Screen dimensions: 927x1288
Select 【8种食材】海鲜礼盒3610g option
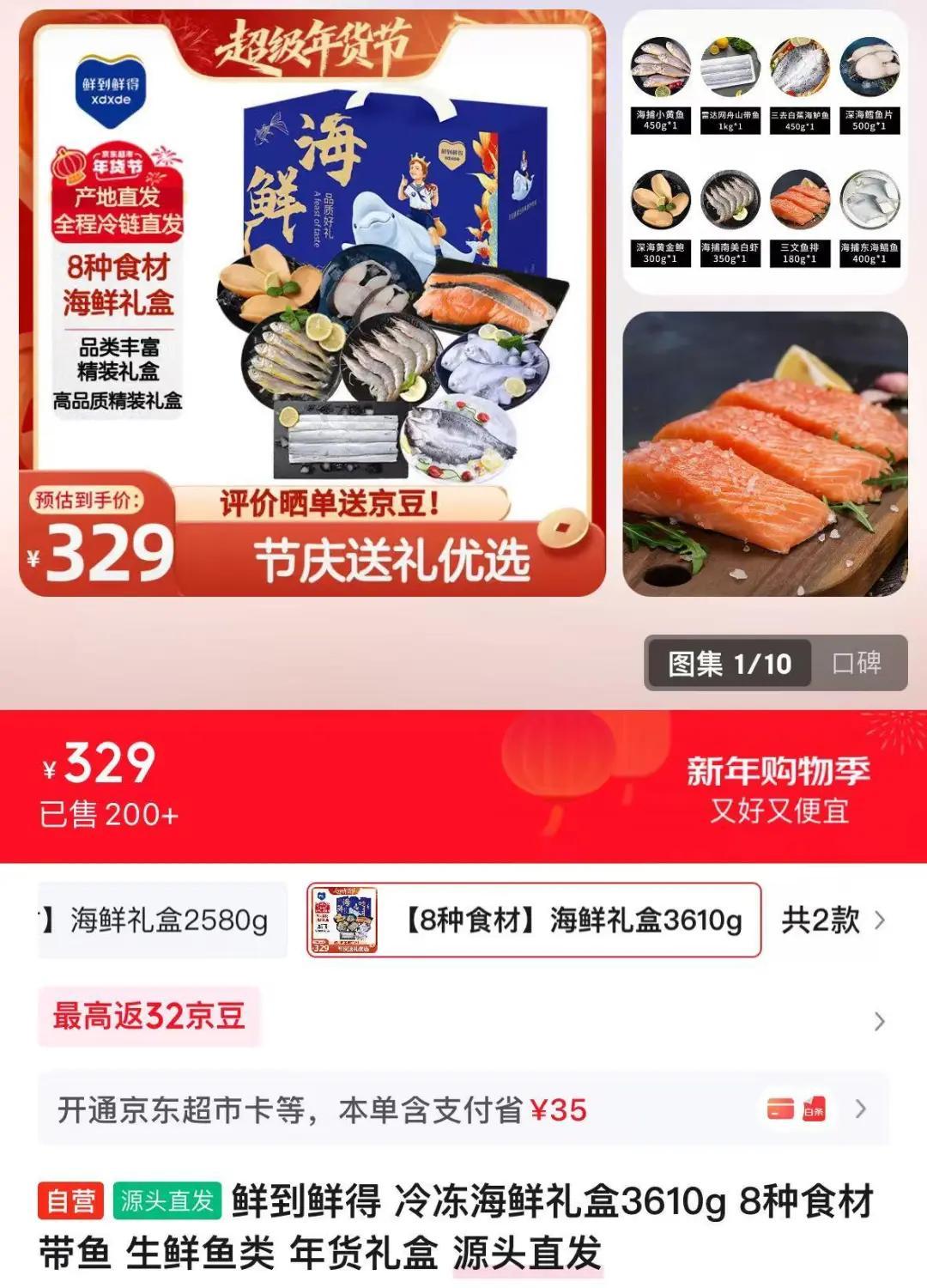tap(534, 920)
